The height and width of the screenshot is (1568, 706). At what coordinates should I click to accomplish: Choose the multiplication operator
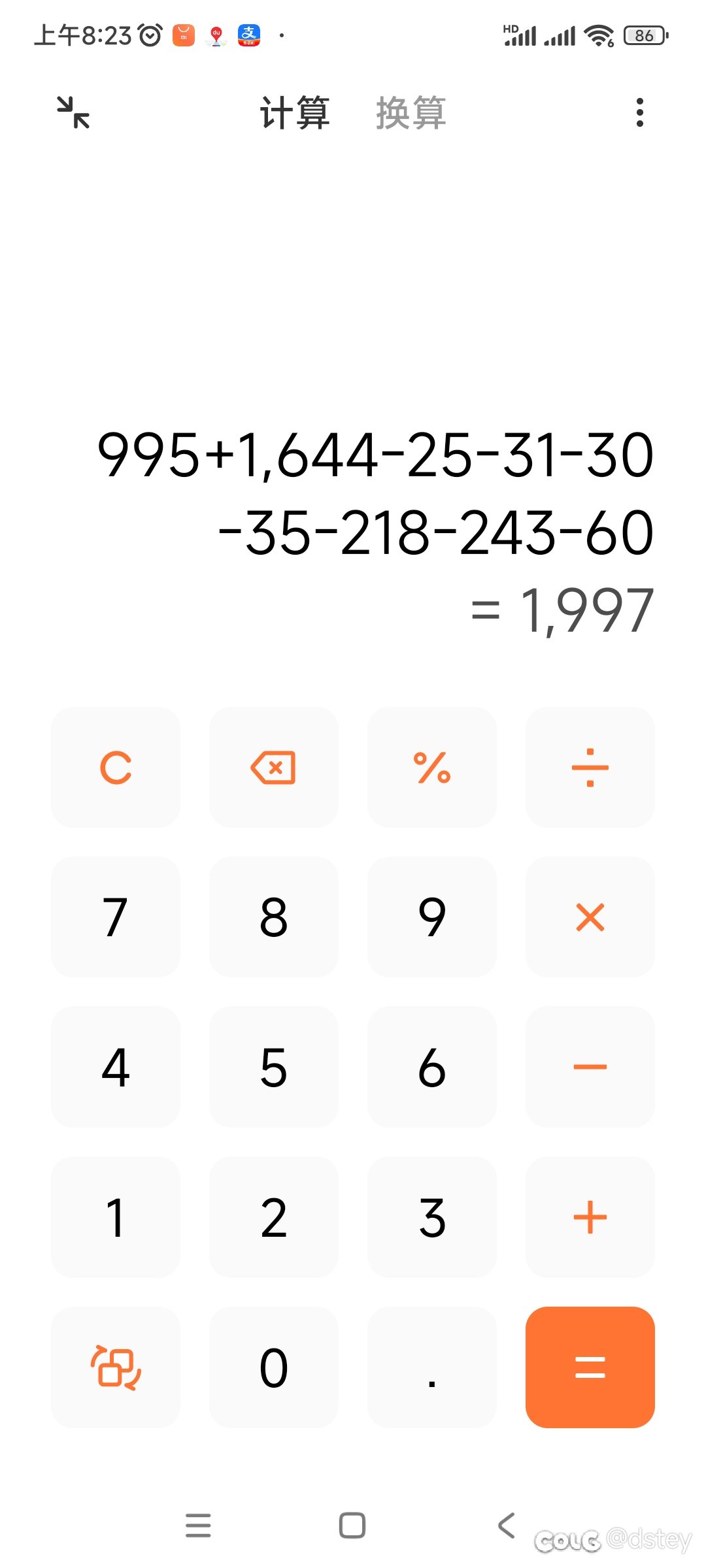[x=590, y=917]
